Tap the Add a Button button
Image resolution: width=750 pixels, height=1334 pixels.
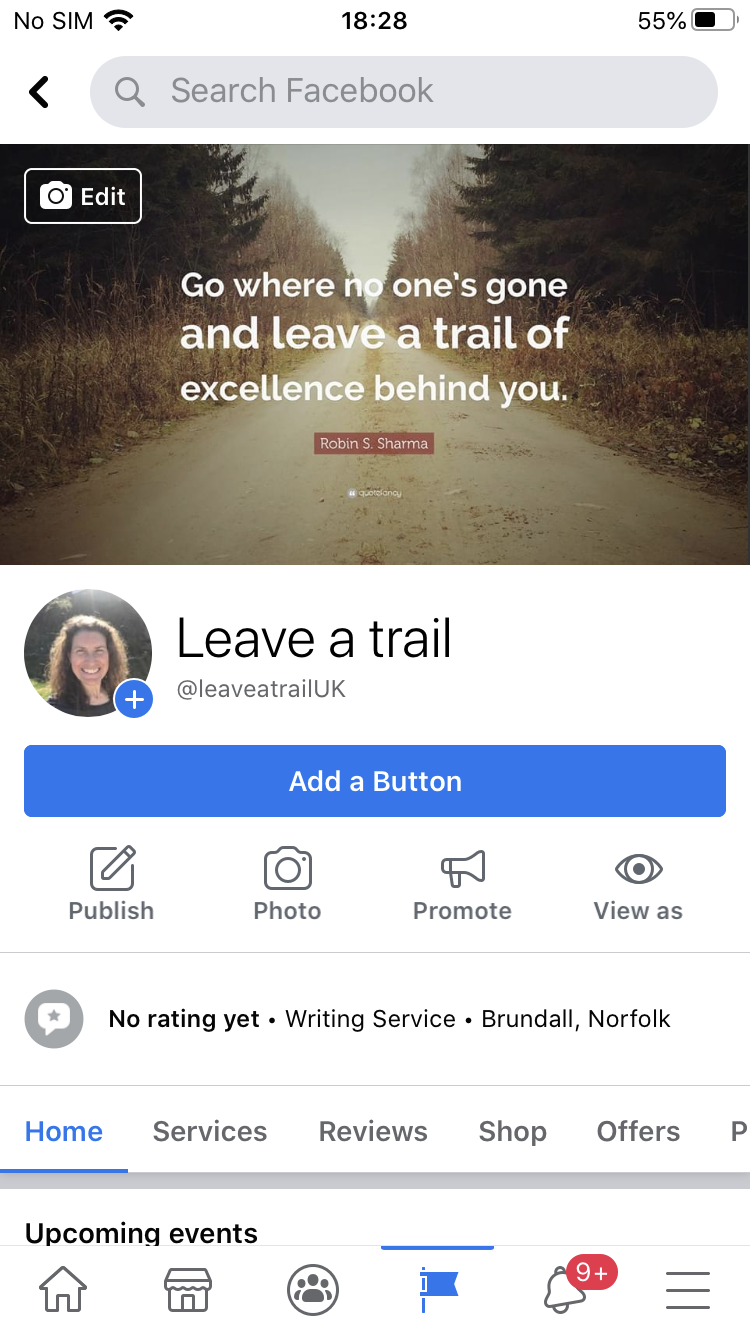(375, 781)
